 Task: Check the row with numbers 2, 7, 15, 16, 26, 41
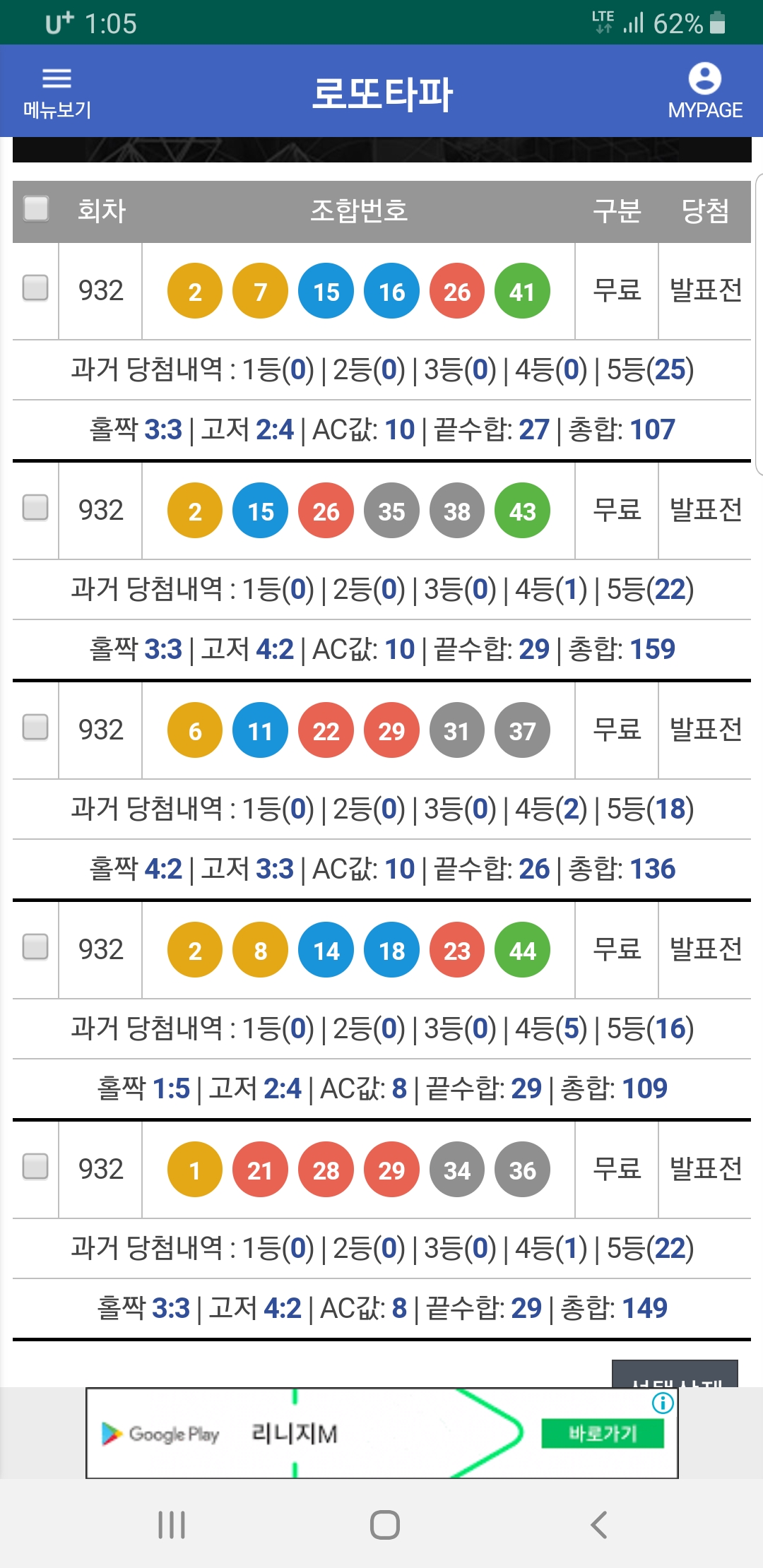tap(35, 288)
